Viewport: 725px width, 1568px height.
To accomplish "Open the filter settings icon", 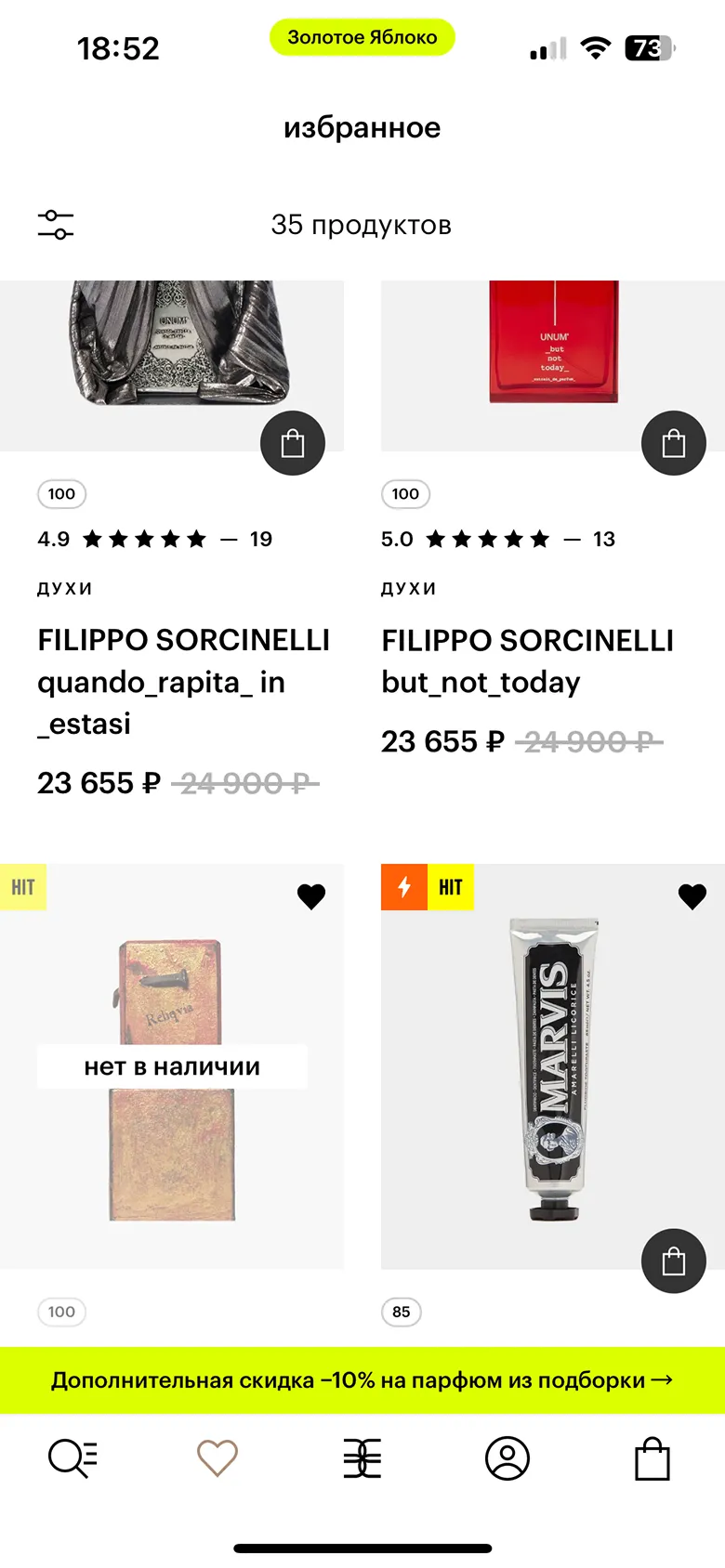I will click(56, 225).
